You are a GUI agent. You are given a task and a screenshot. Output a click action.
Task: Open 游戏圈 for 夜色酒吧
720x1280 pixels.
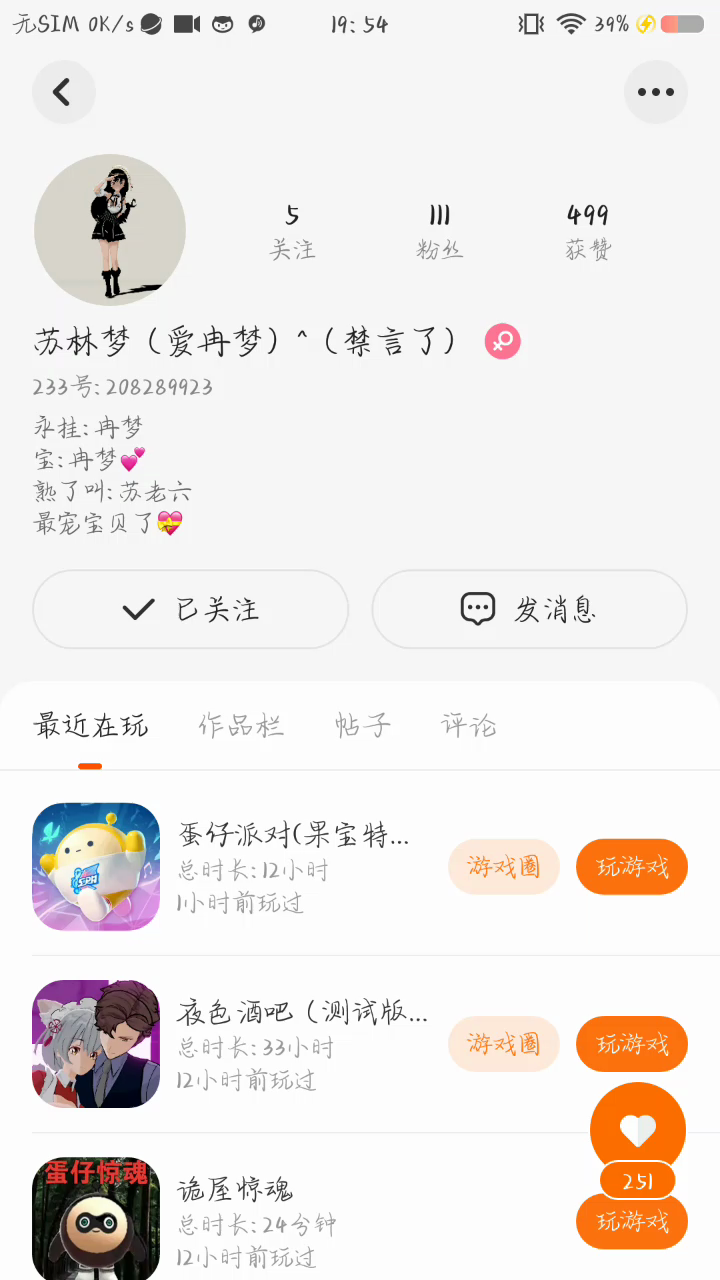point(503,1044)
